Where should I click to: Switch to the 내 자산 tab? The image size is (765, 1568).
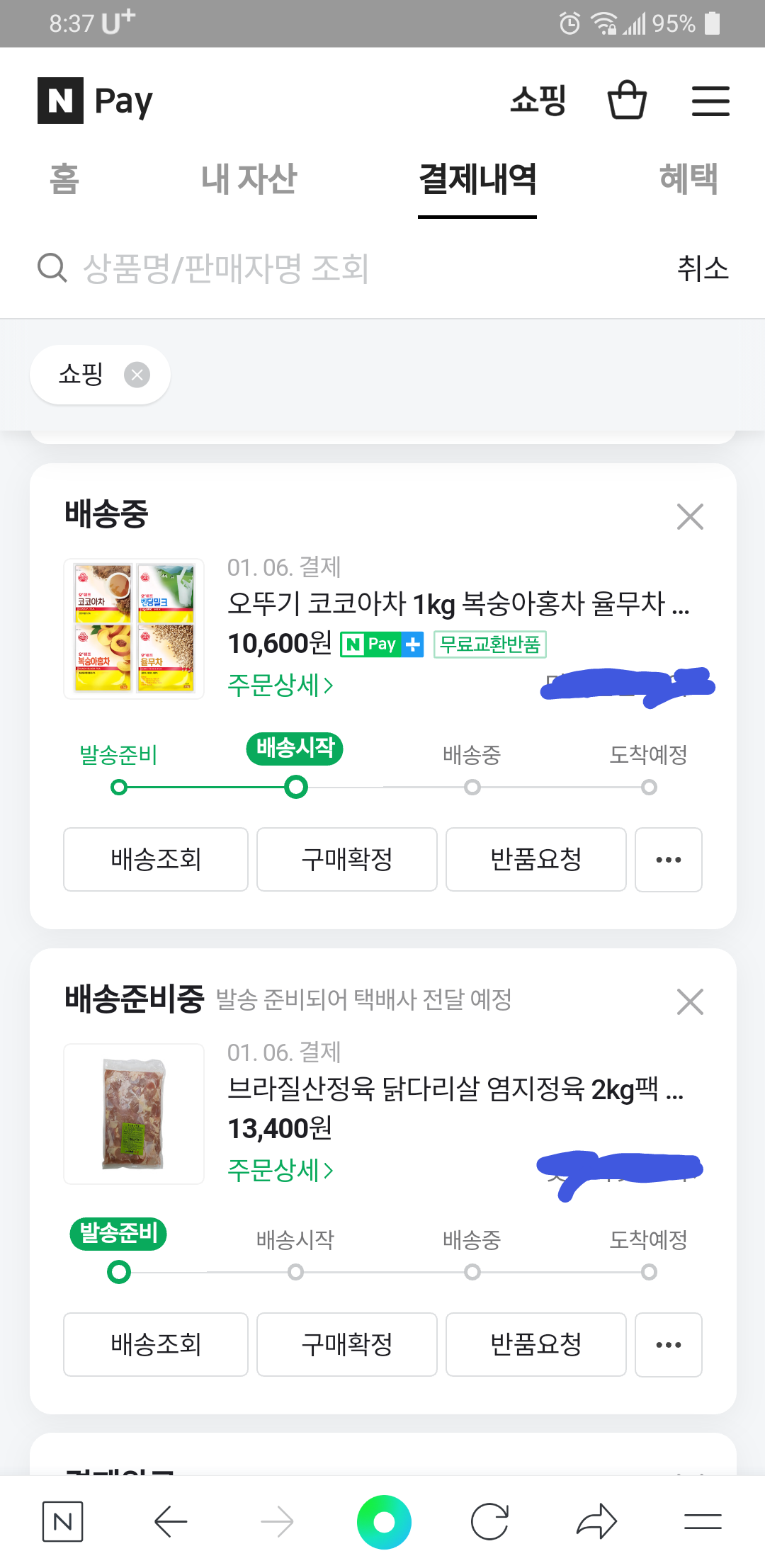249,178
